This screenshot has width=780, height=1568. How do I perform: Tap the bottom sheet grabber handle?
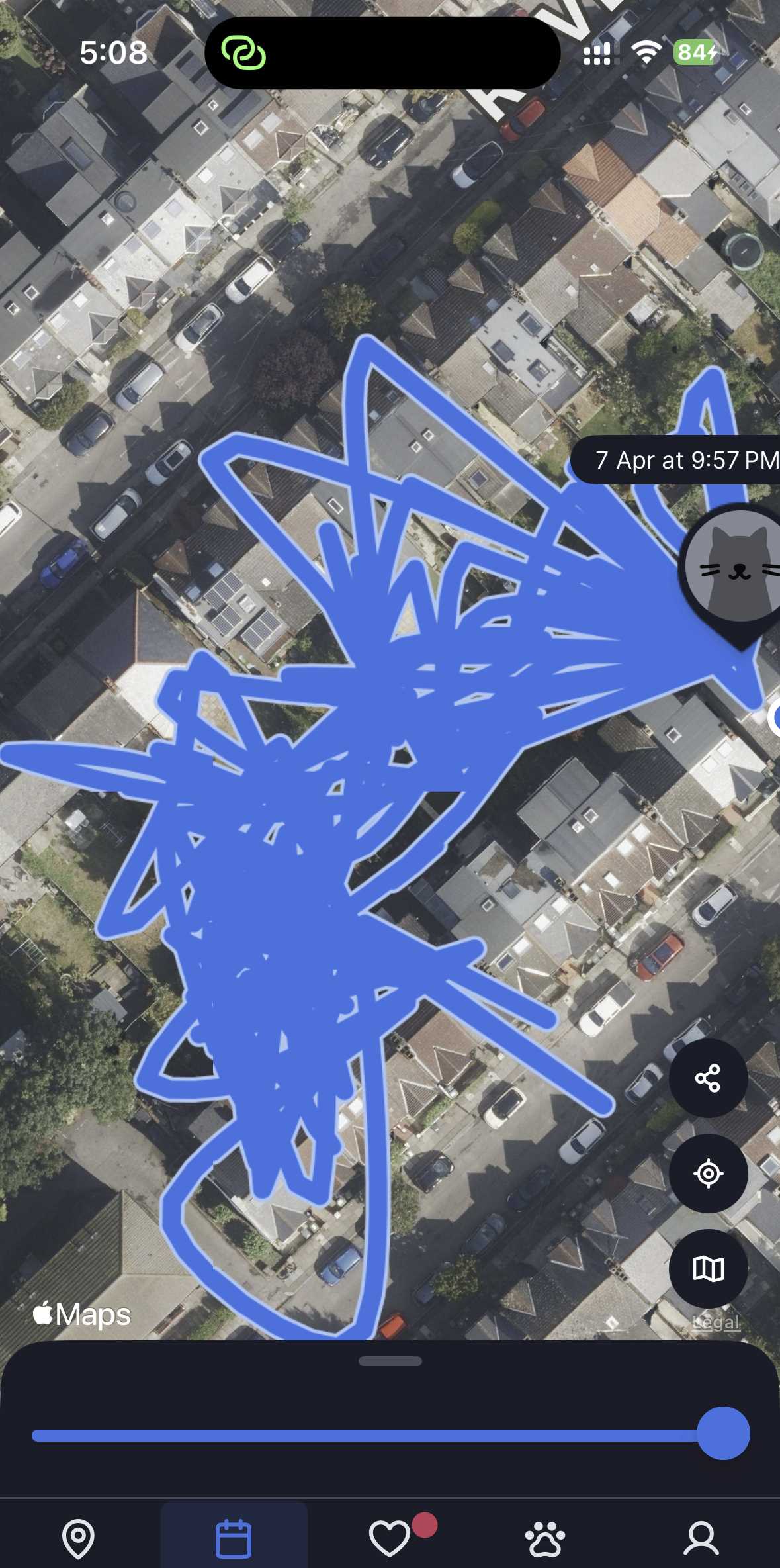tap(390, 1361)
